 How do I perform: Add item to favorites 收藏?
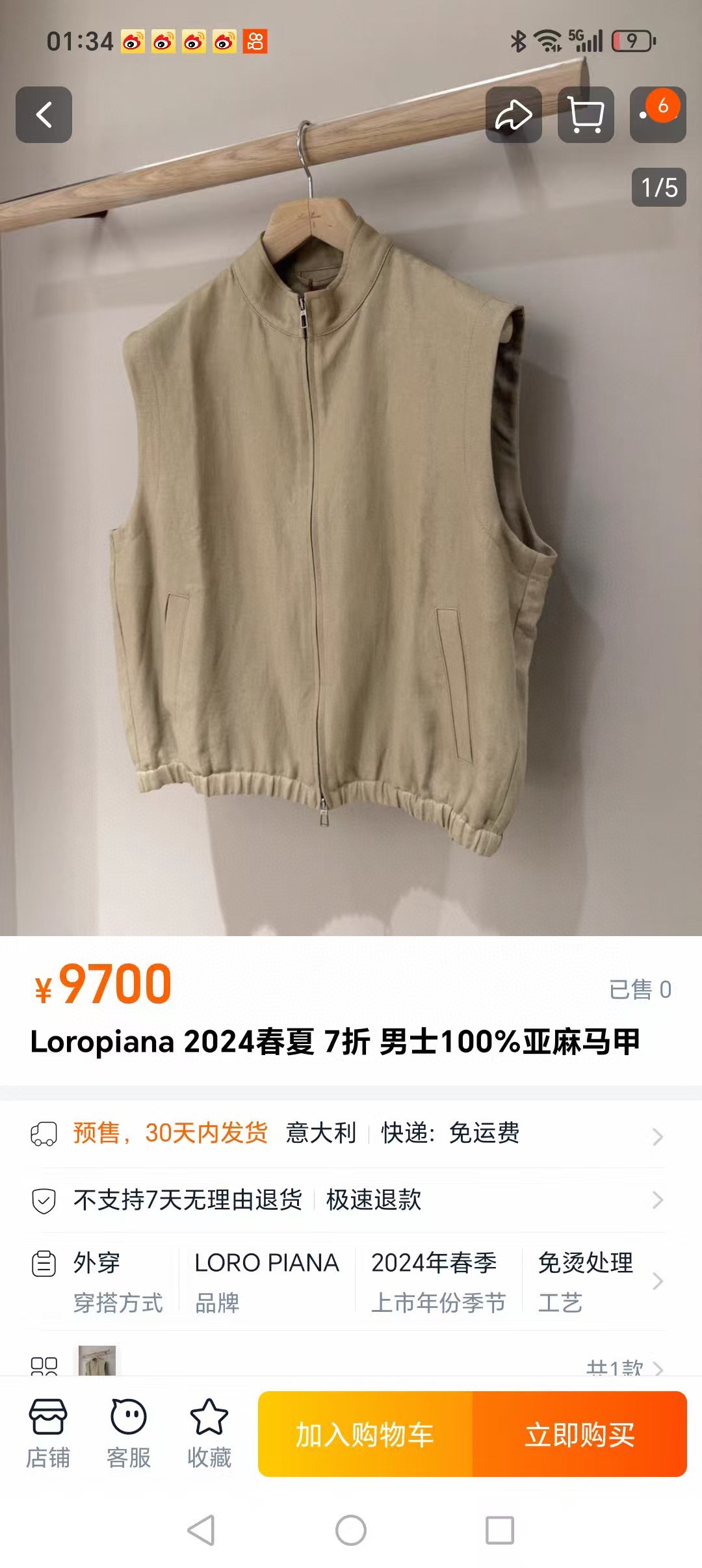coord(209,1433)
